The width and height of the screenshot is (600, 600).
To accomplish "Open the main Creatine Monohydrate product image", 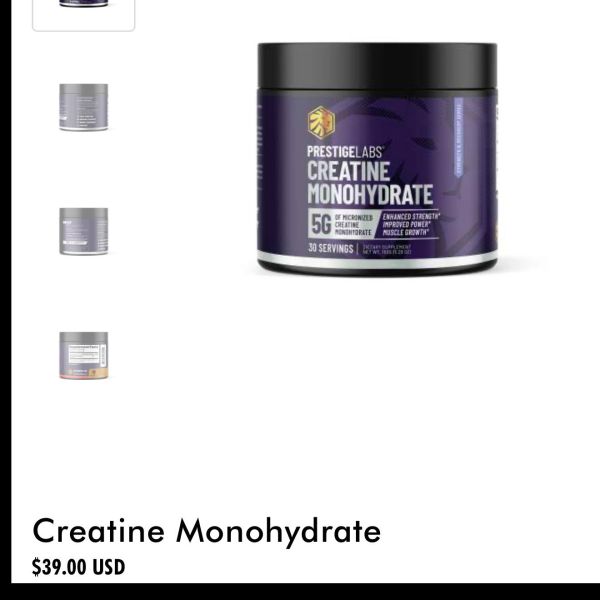I will click(377, 160).
